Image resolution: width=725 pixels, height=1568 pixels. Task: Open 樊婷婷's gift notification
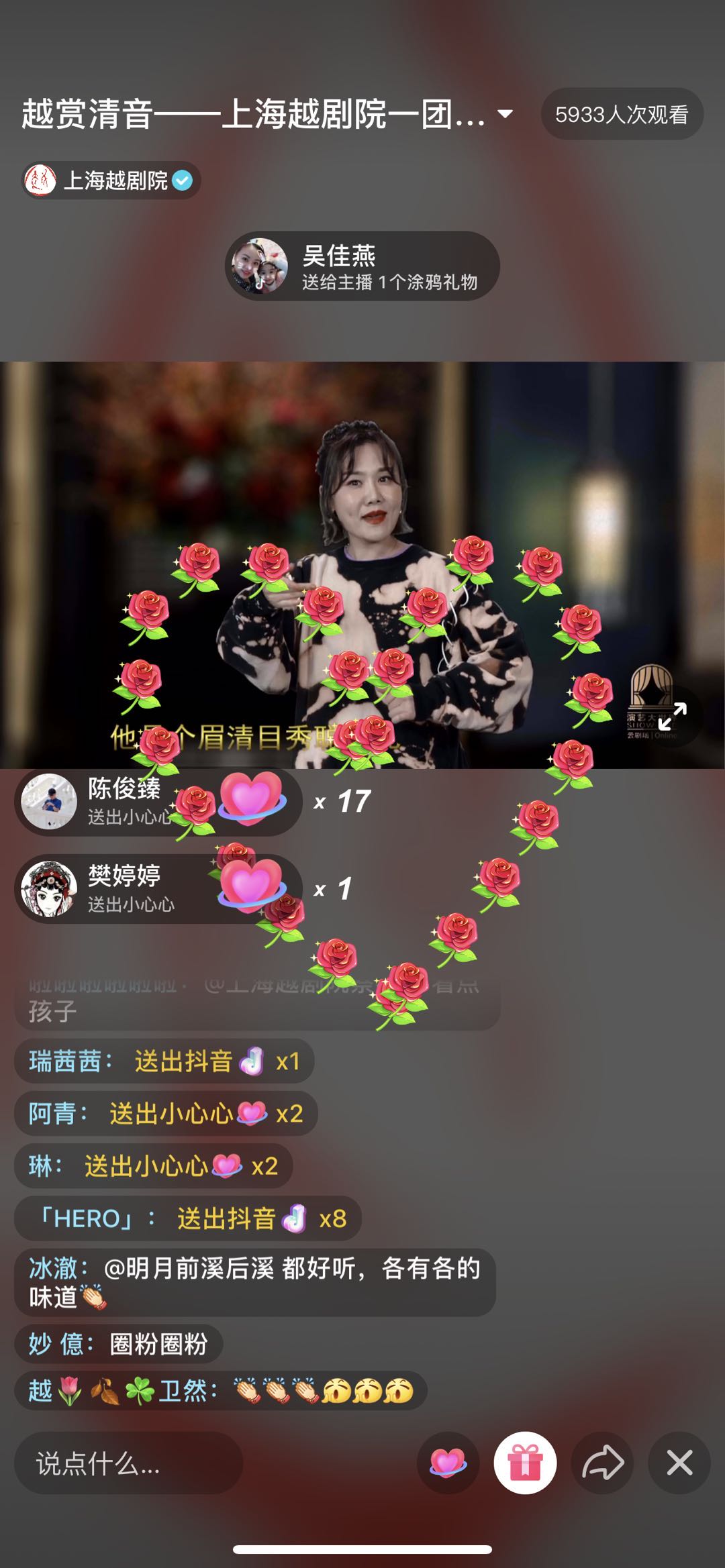point(158,889)
